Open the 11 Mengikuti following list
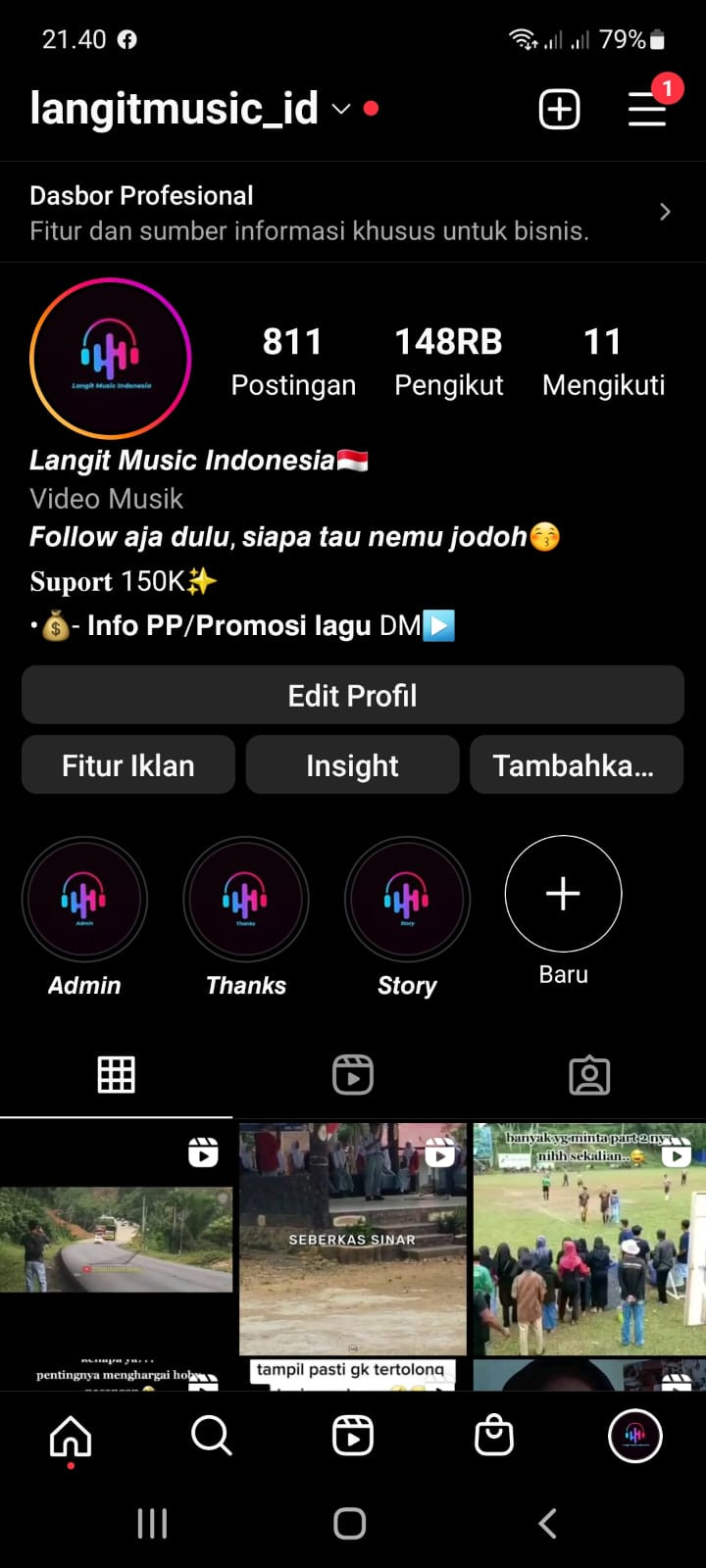 (603, 362)
